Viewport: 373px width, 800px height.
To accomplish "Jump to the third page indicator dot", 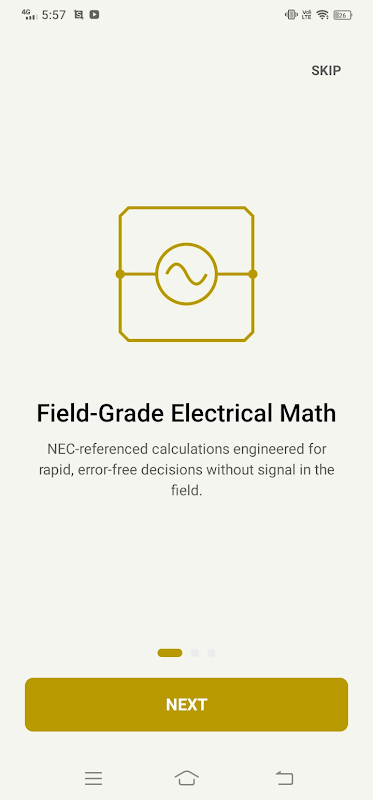I will pos(211,653).
